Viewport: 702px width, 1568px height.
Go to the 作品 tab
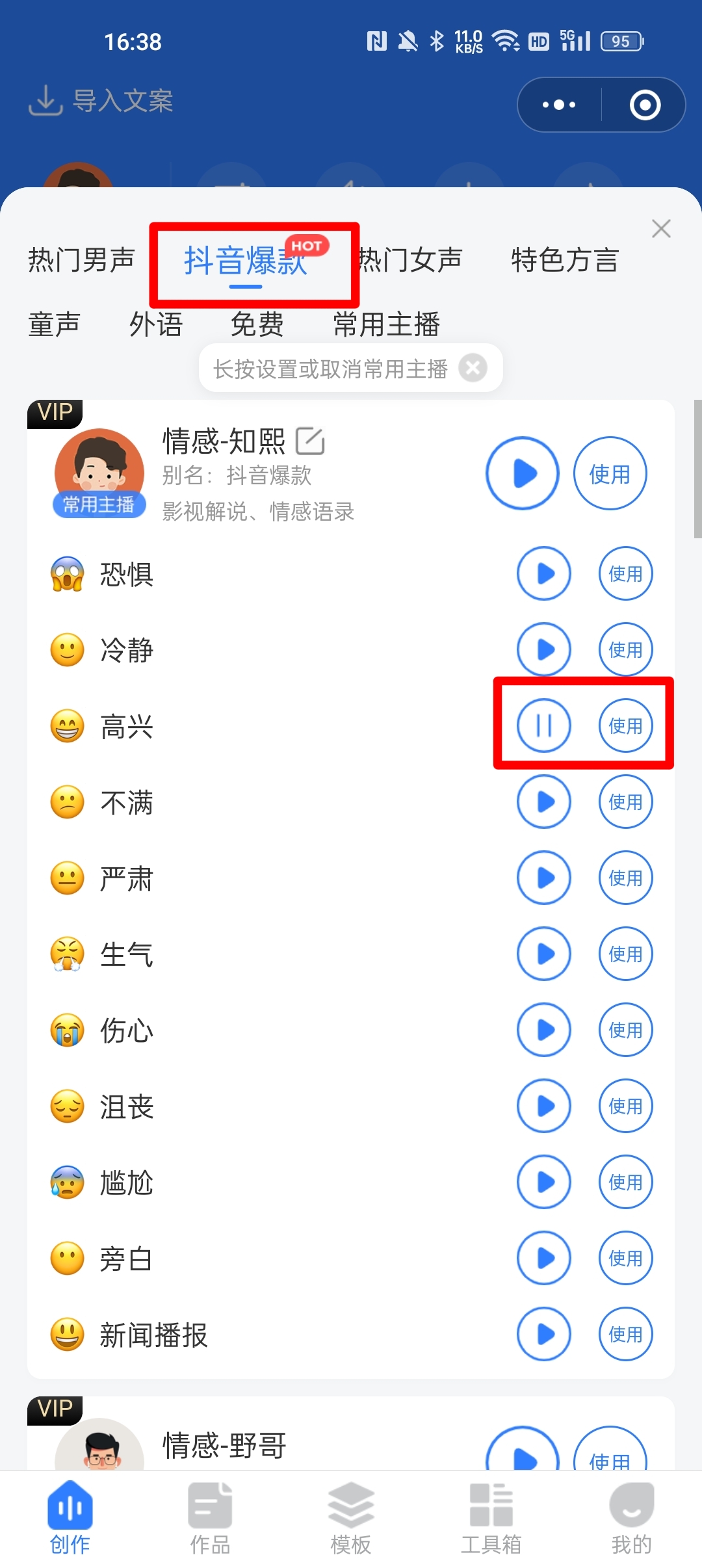click(x=210, y=1517)
